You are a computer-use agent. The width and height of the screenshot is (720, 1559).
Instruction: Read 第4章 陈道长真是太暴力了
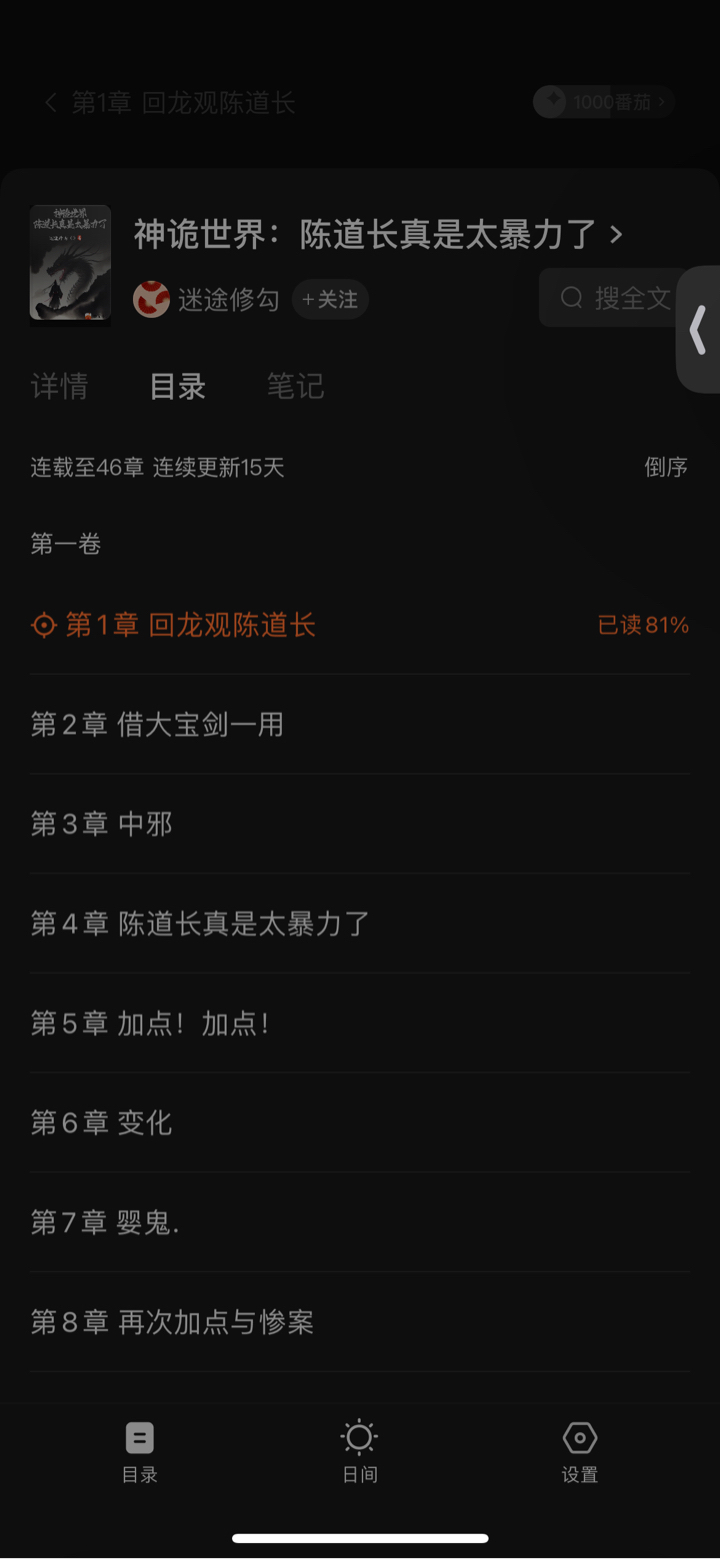(200, 923)
